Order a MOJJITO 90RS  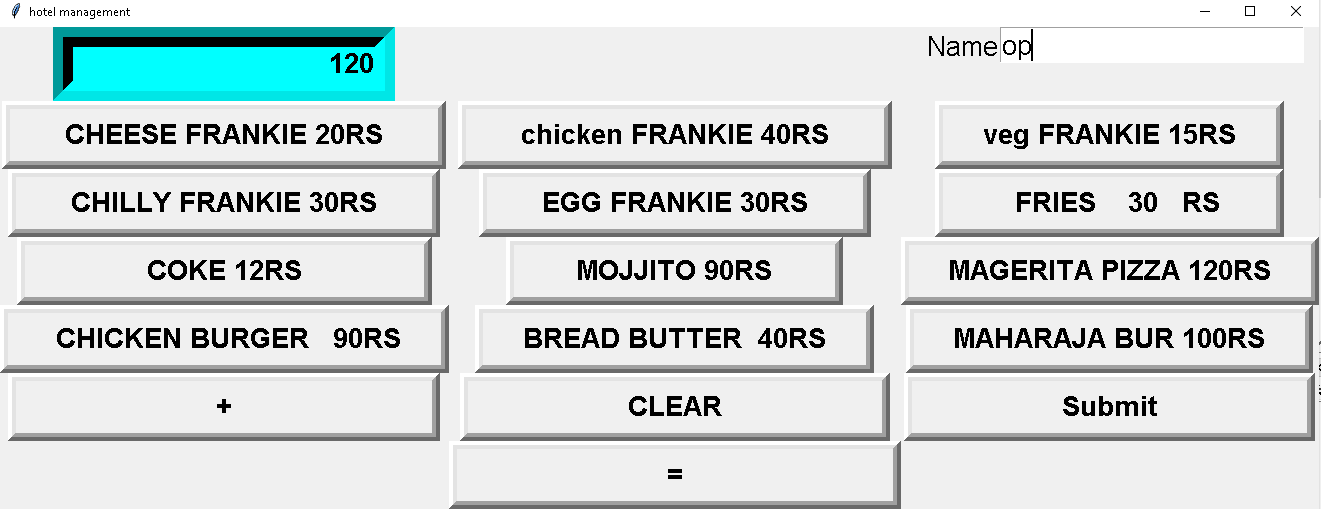click(674, 270)
